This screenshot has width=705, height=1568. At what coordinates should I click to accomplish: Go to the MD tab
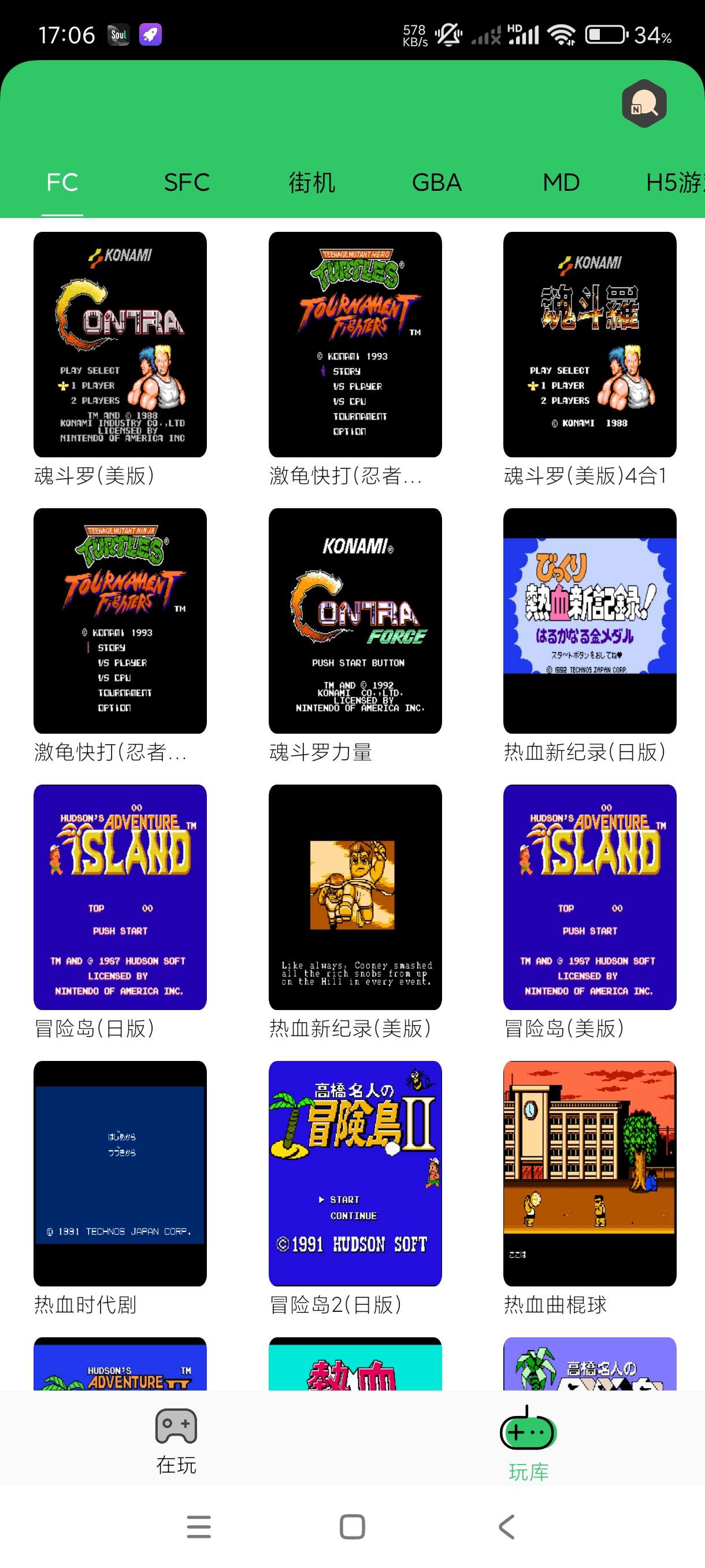[x=561, y=182]
